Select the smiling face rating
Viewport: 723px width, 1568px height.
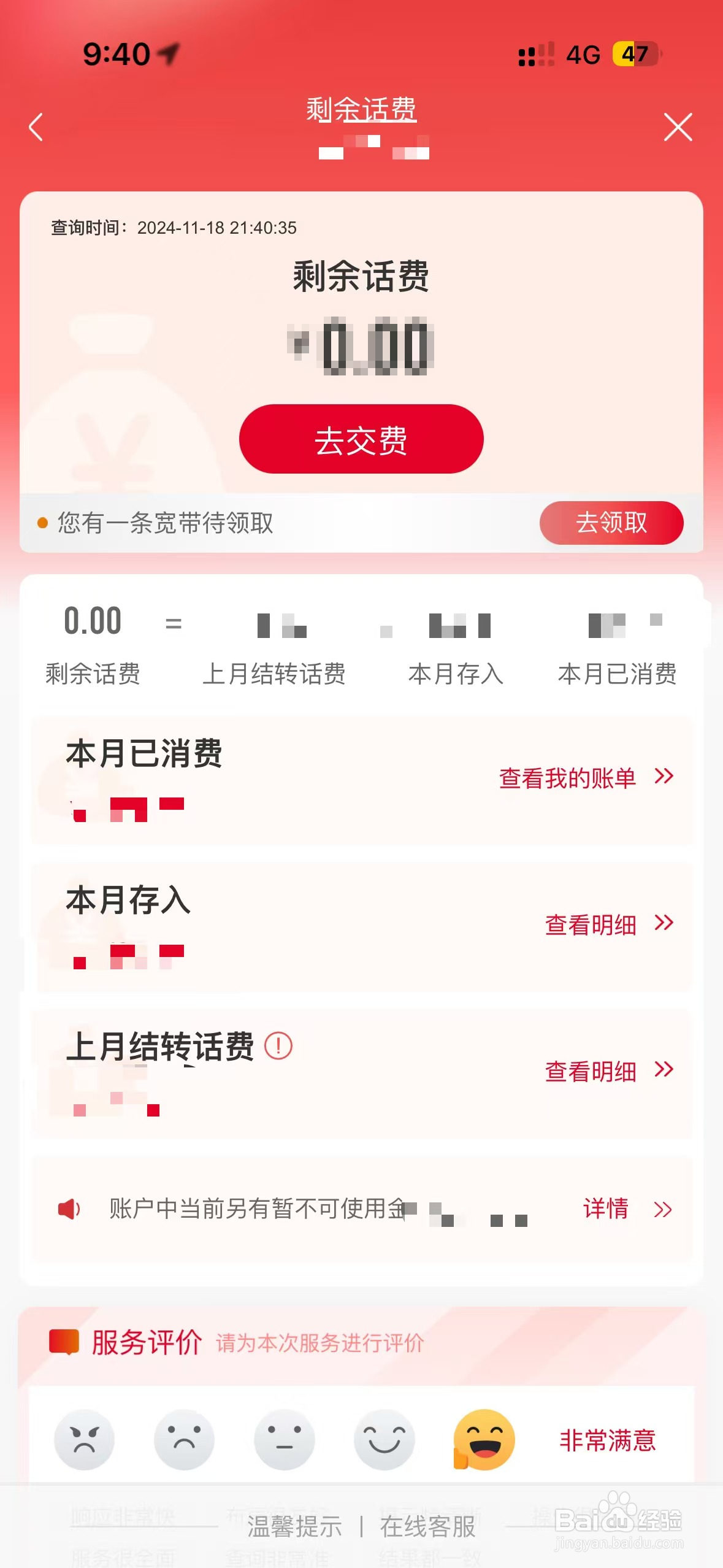click(x=384, y=1439)
